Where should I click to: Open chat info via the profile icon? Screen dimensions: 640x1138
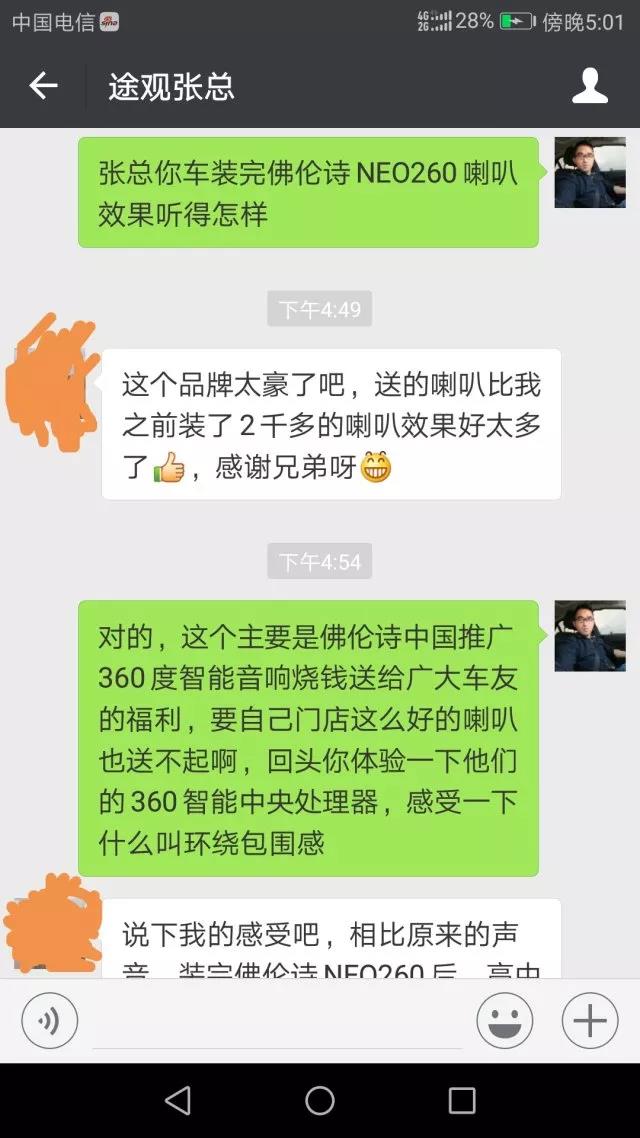(x=590, y=86)
